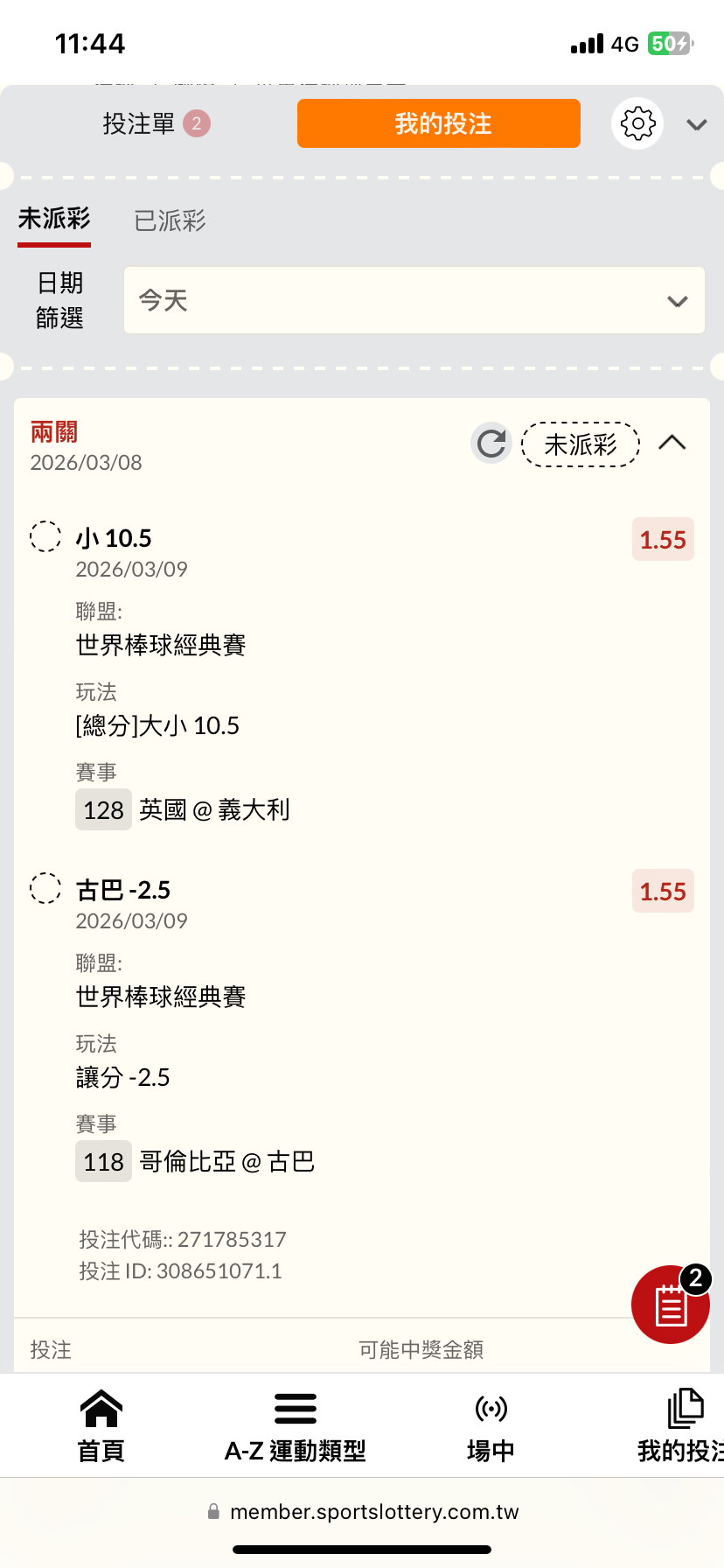Open the 投注單 bet slip tab
The image size is (724, 1568).
pos(155,123)
